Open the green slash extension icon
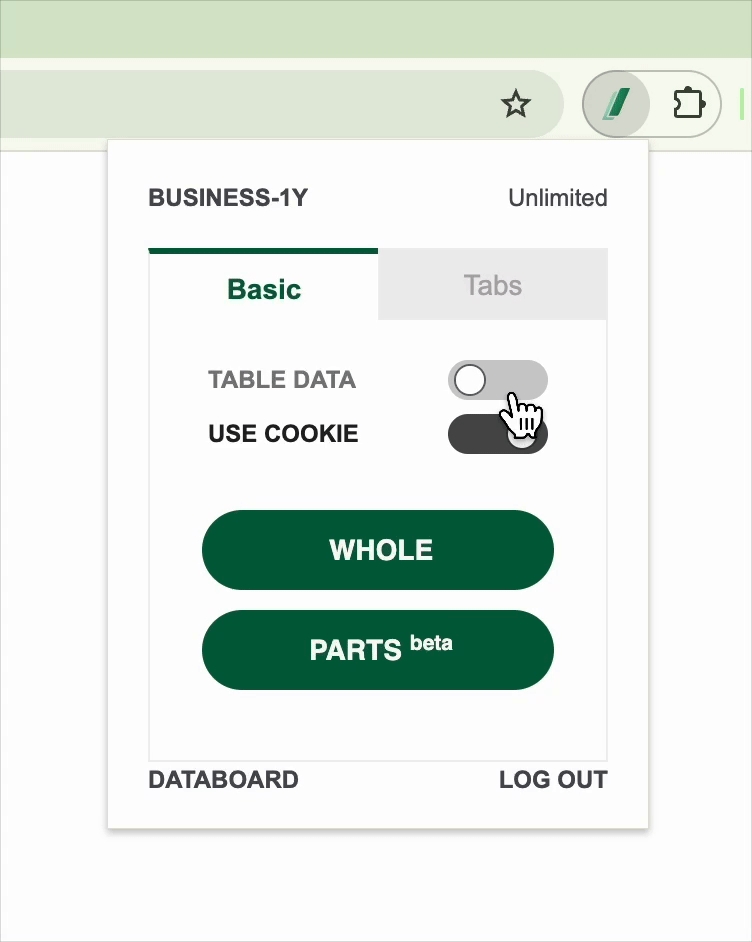The height and width of the screenshot is (942, 752). pos(616,103)
